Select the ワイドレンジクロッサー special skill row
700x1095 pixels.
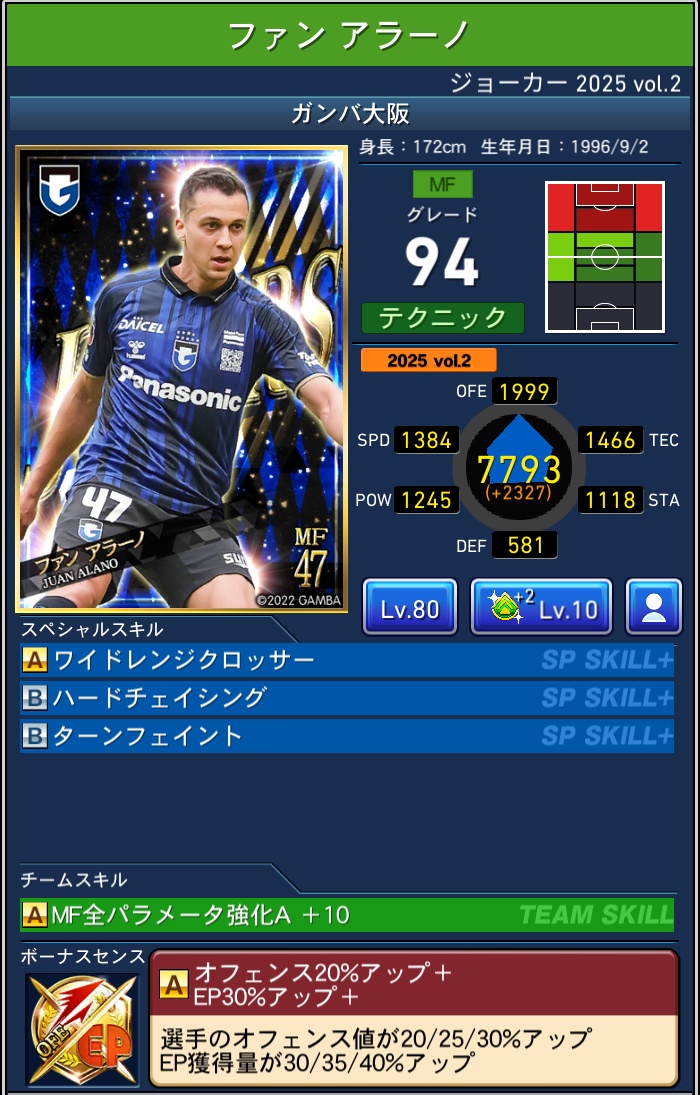(347, 660)
